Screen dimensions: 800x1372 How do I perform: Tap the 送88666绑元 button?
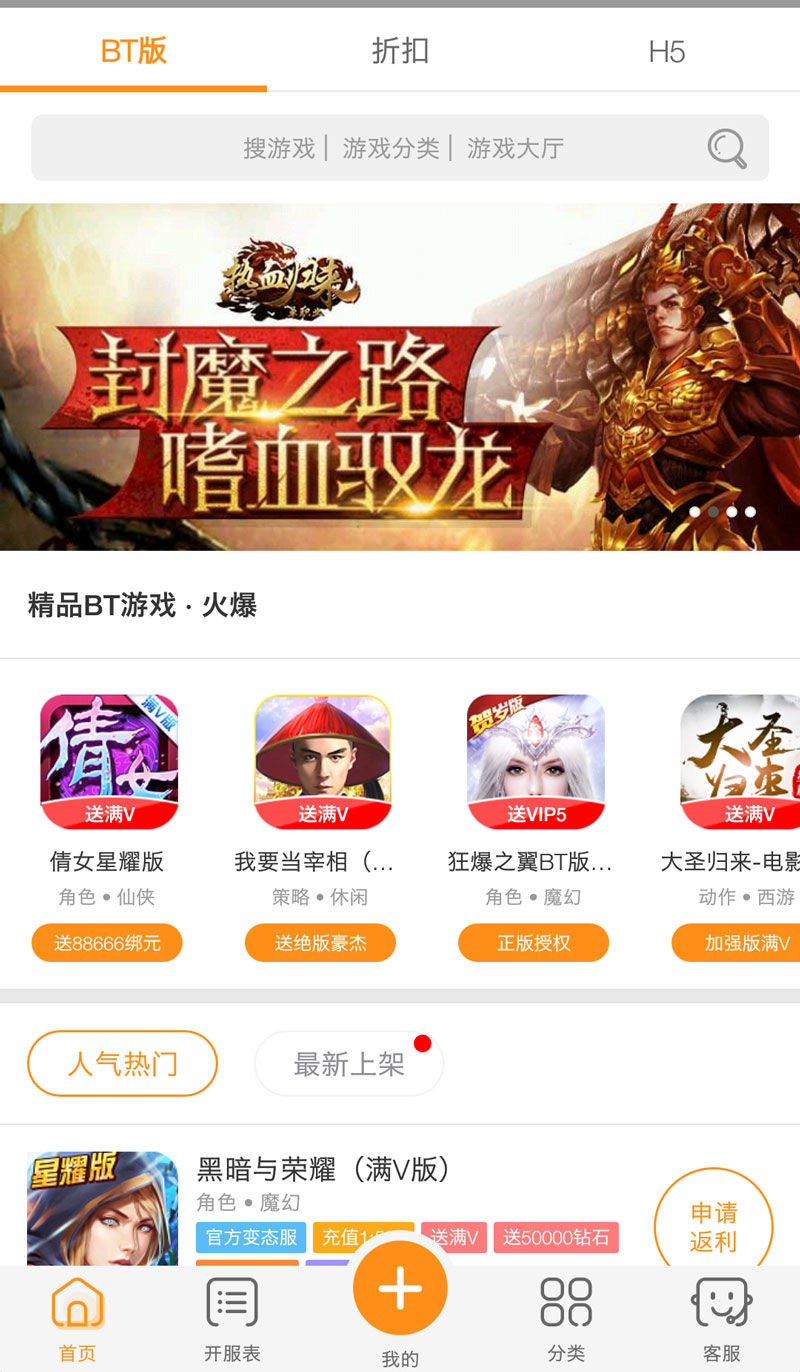coord(107,943)
